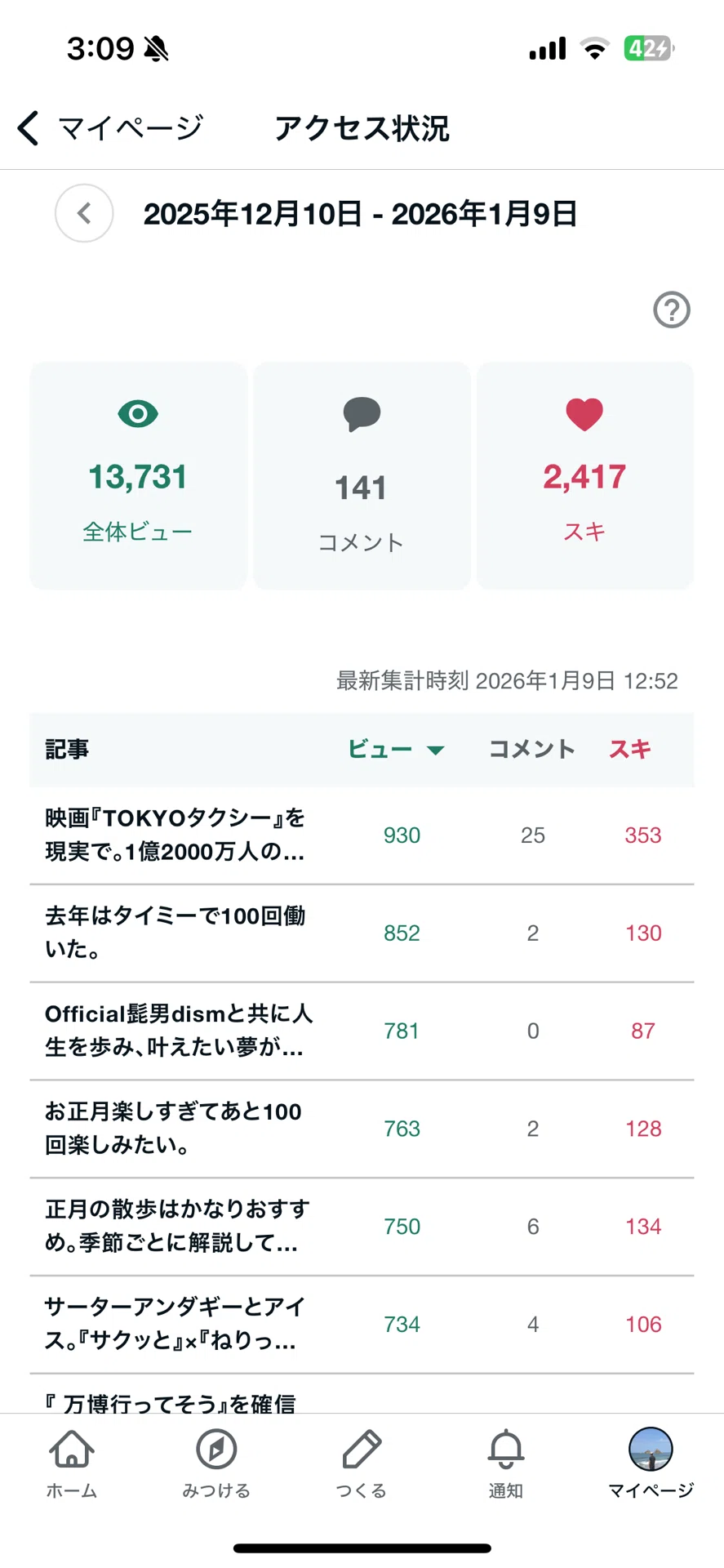
Task: Sort articles by スキ column
Action: tap(630, 750)
